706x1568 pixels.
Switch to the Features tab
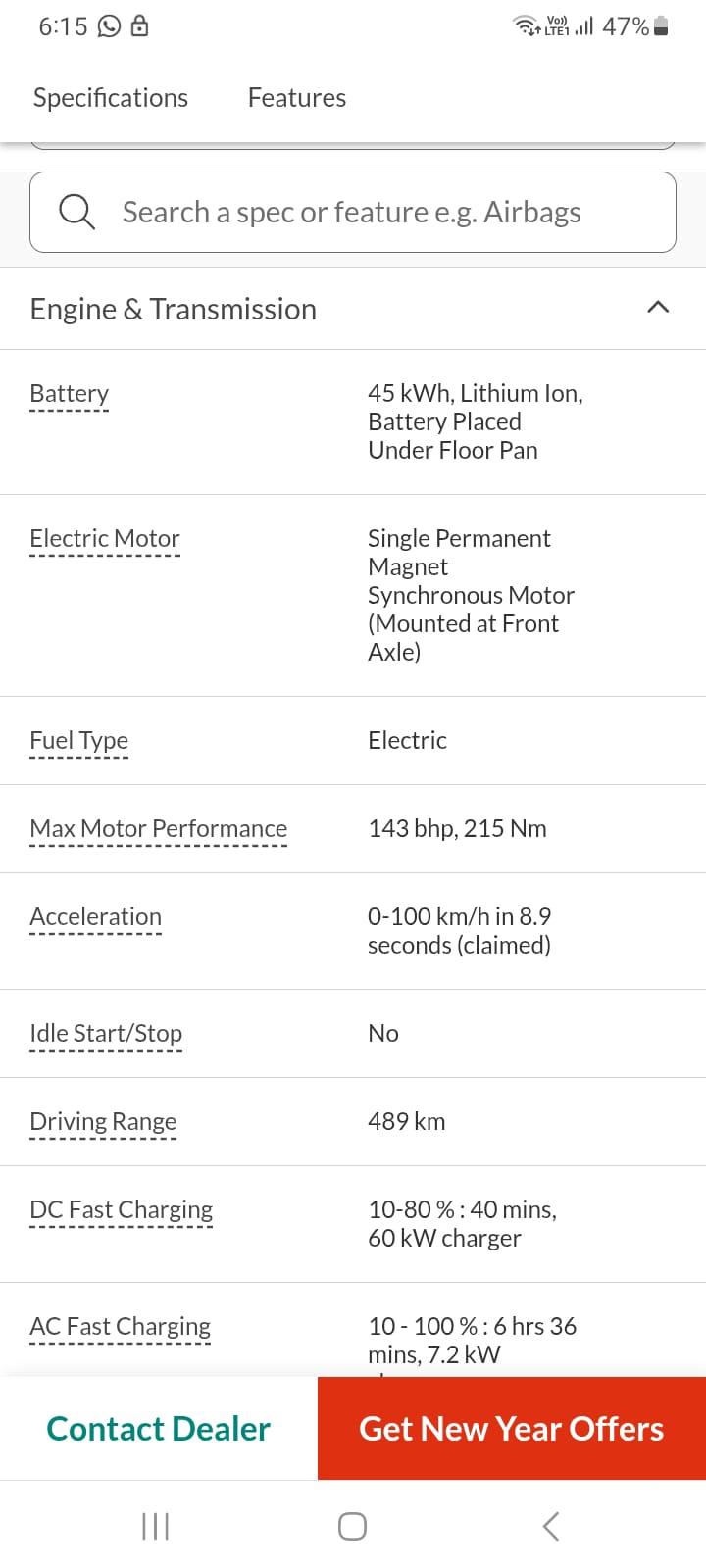(296, 98)
